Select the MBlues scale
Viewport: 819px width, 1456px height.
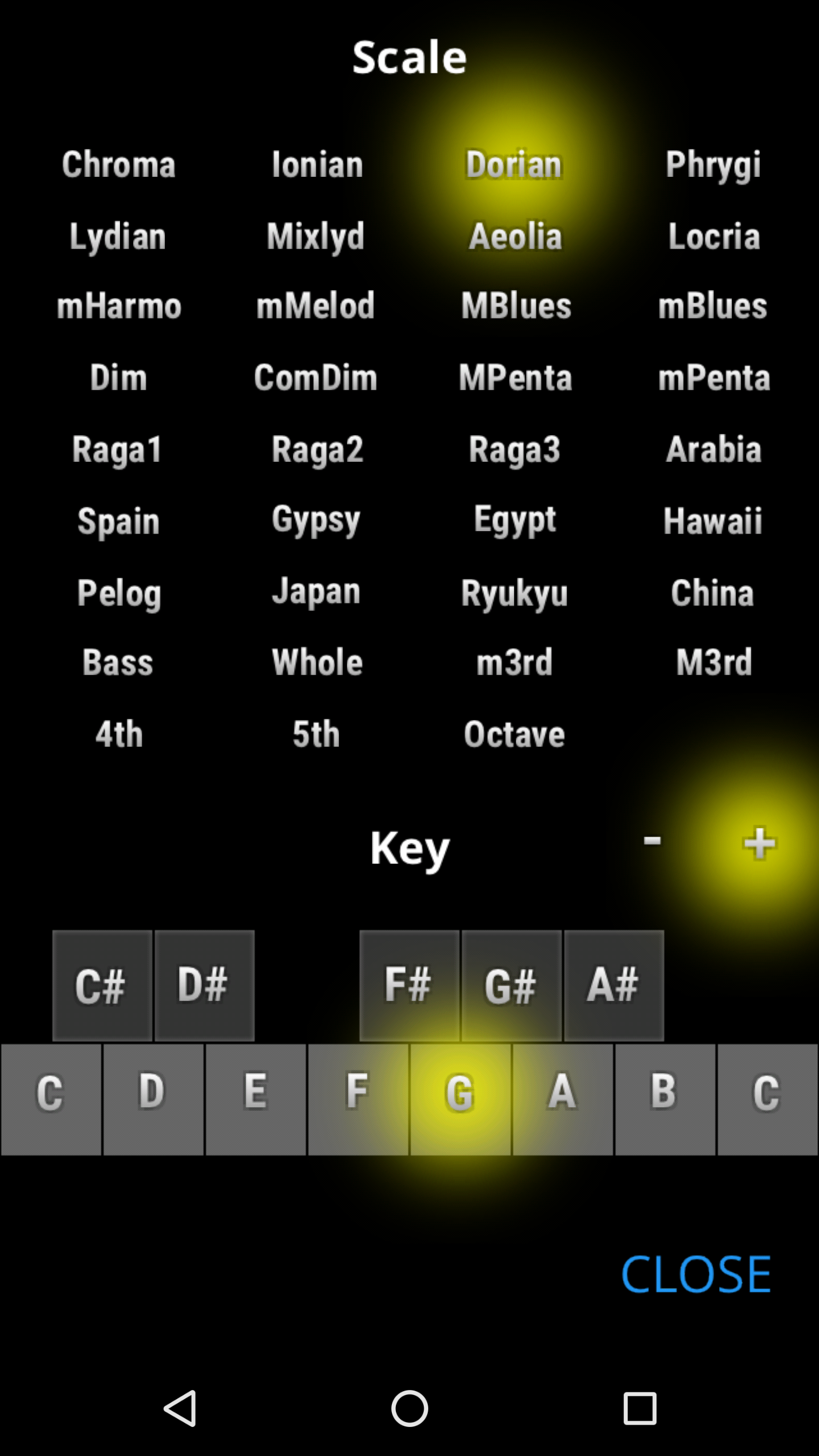point(516,306)
